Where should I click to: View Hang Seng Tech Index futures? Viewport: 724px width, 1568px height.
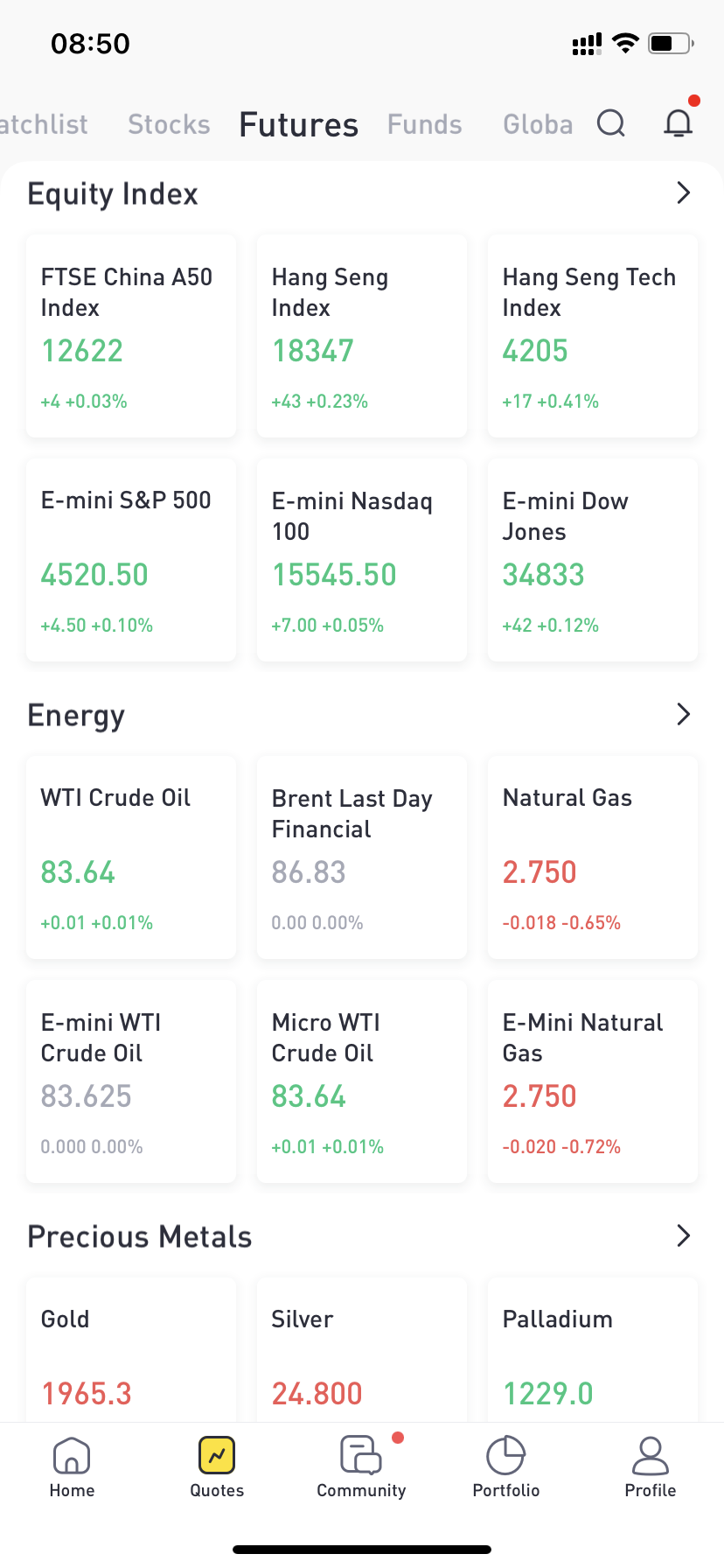point(593,336)
